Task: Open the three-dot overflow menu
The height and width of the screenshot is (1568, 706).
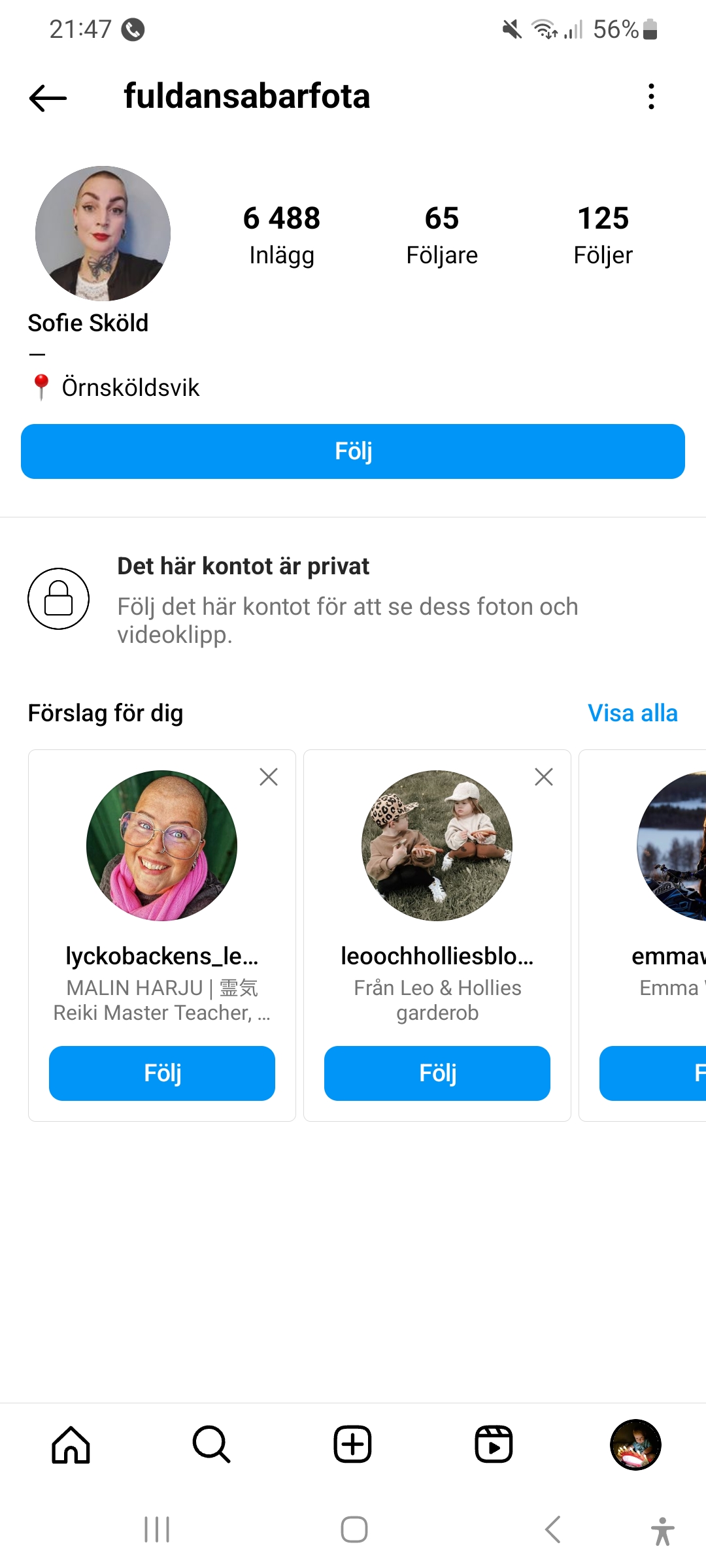Action: 651,97
